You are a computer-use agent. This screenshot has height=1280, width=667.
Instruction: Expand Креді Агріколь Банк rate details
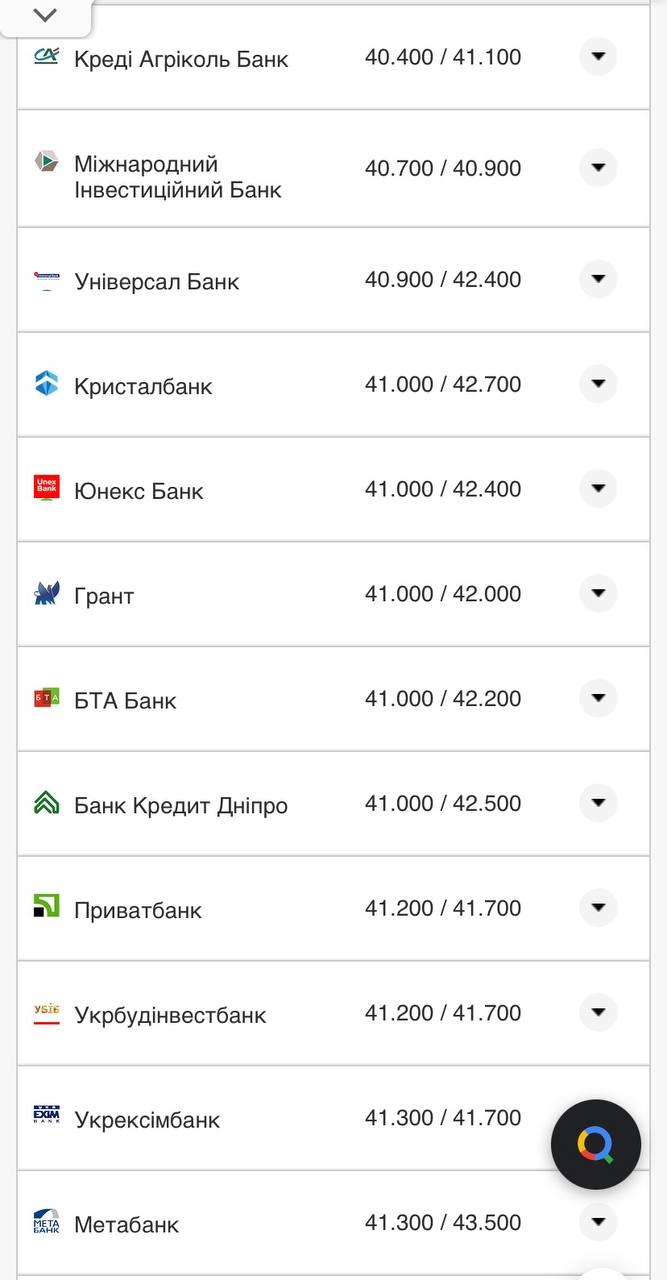pyautogui.click(x=598, y=57)
